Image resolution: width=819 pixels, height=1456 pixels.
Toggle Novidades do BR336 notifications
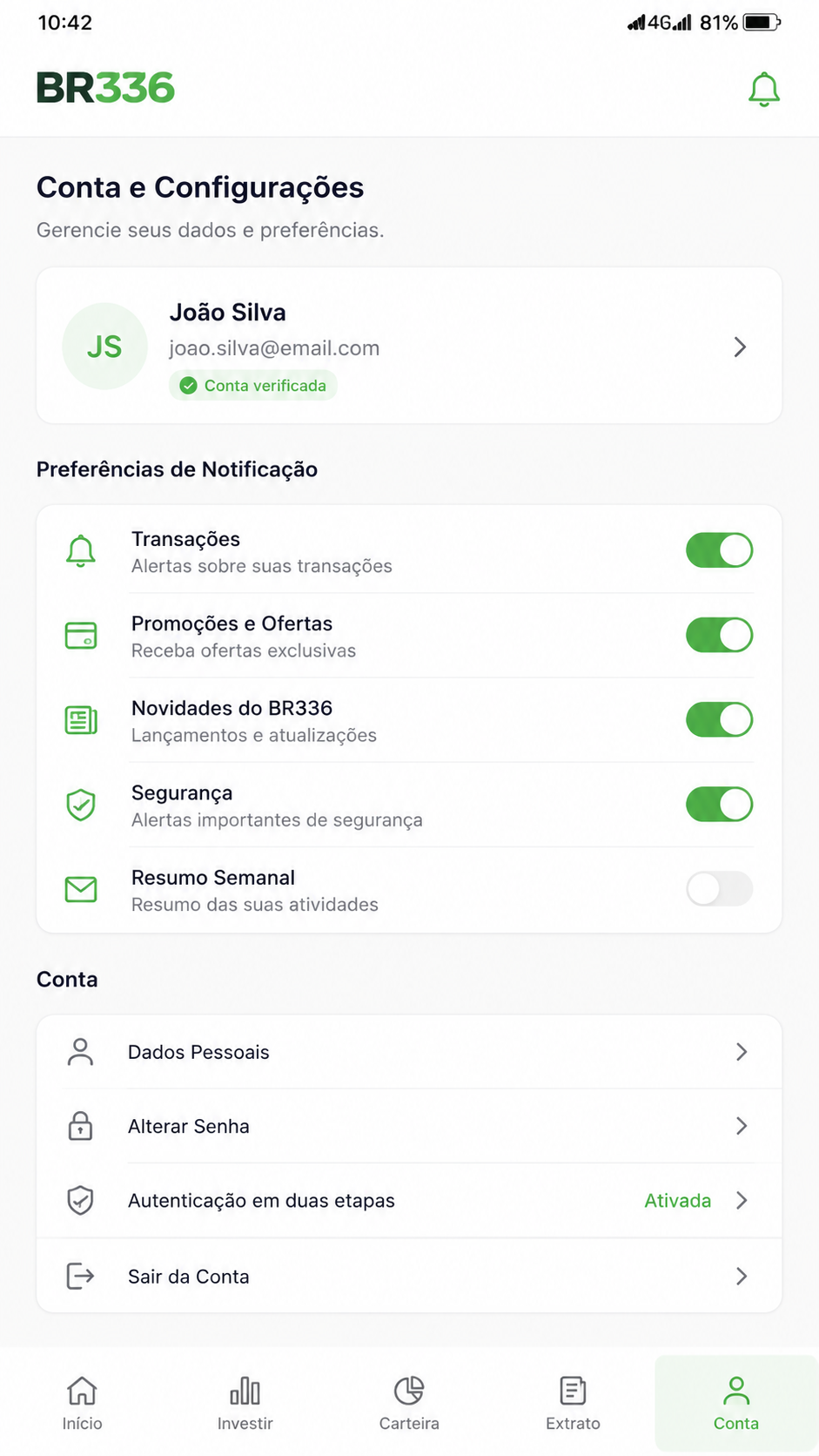(x=719, y=719)
